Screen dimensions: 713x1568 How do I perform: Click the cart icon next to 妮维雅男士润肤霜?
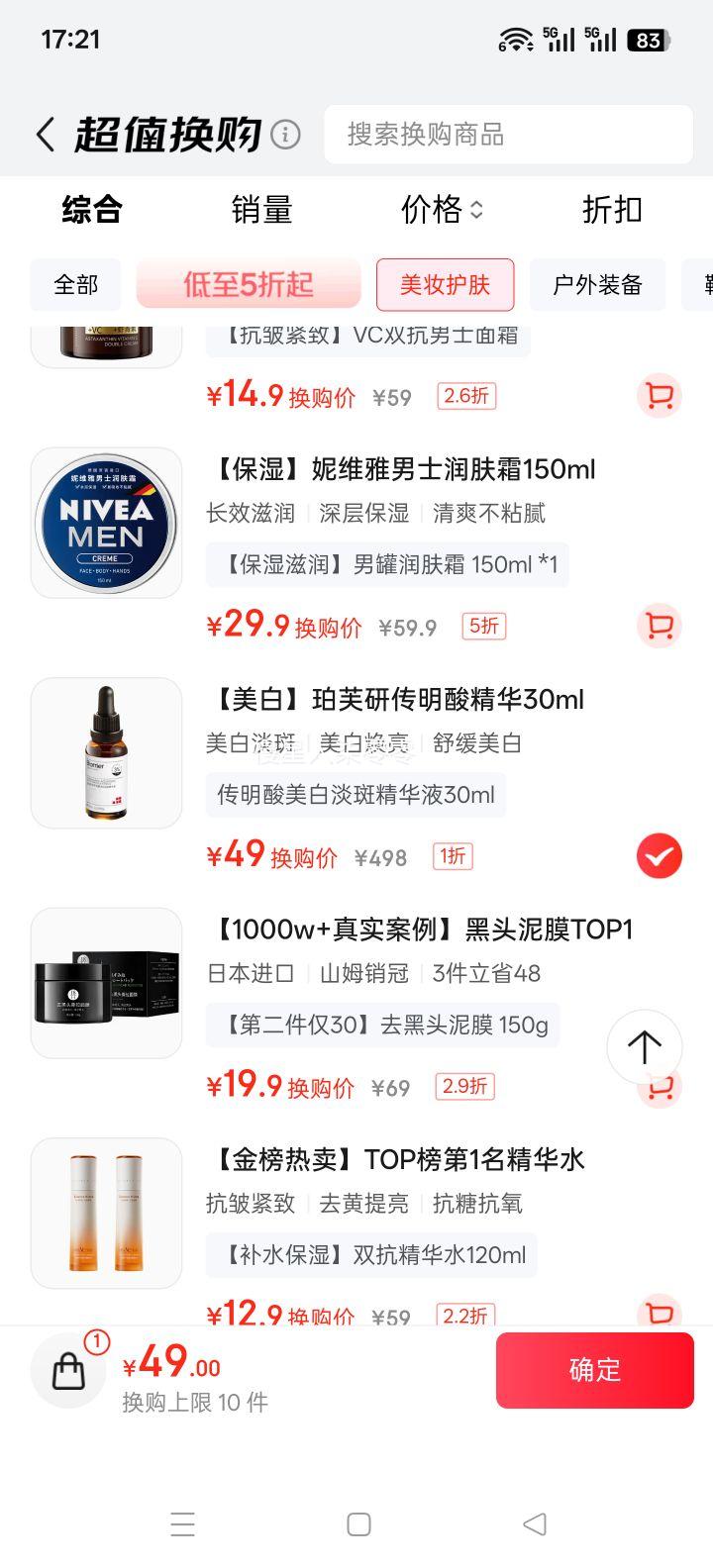click(x=659, y=626)
